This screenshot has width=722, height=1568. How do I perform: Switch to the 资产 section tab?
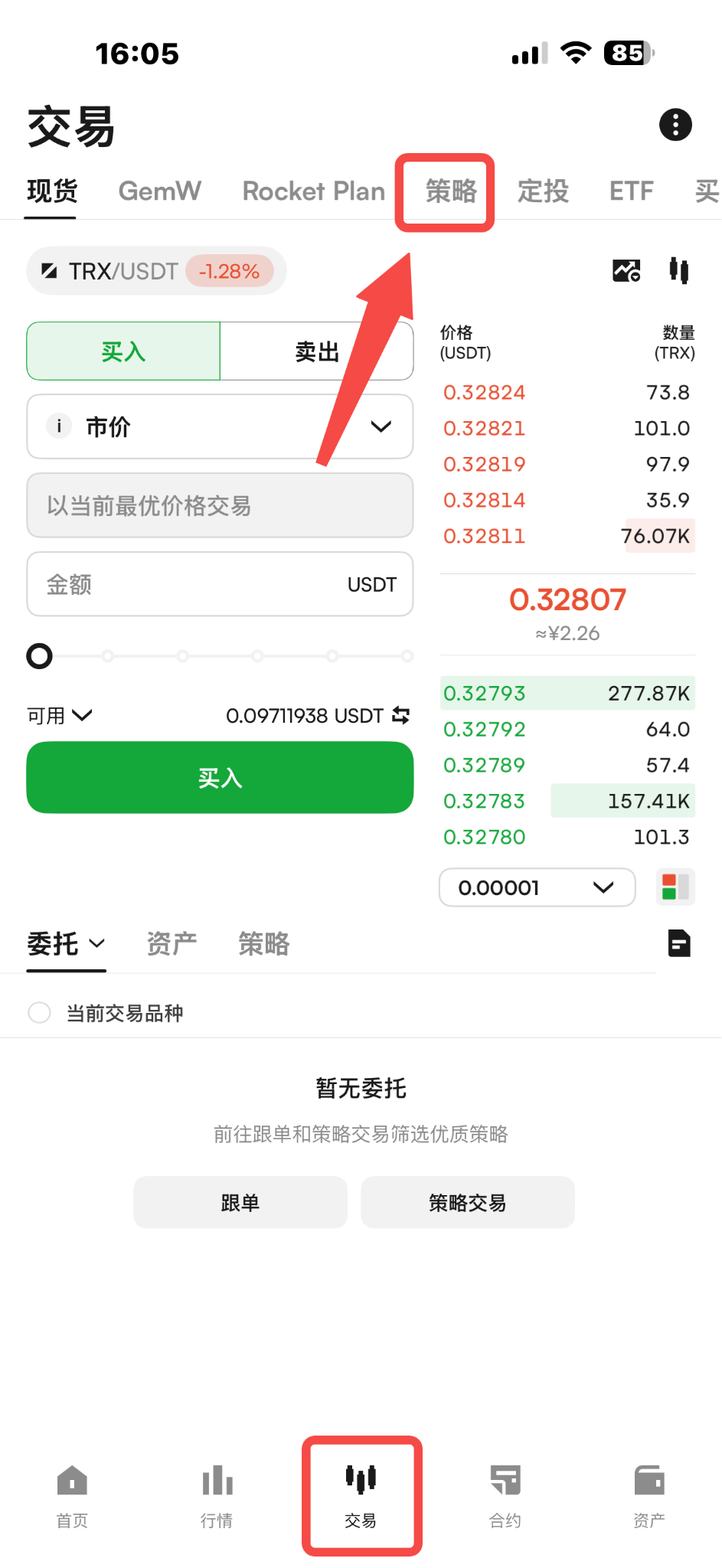pos(172,944)
